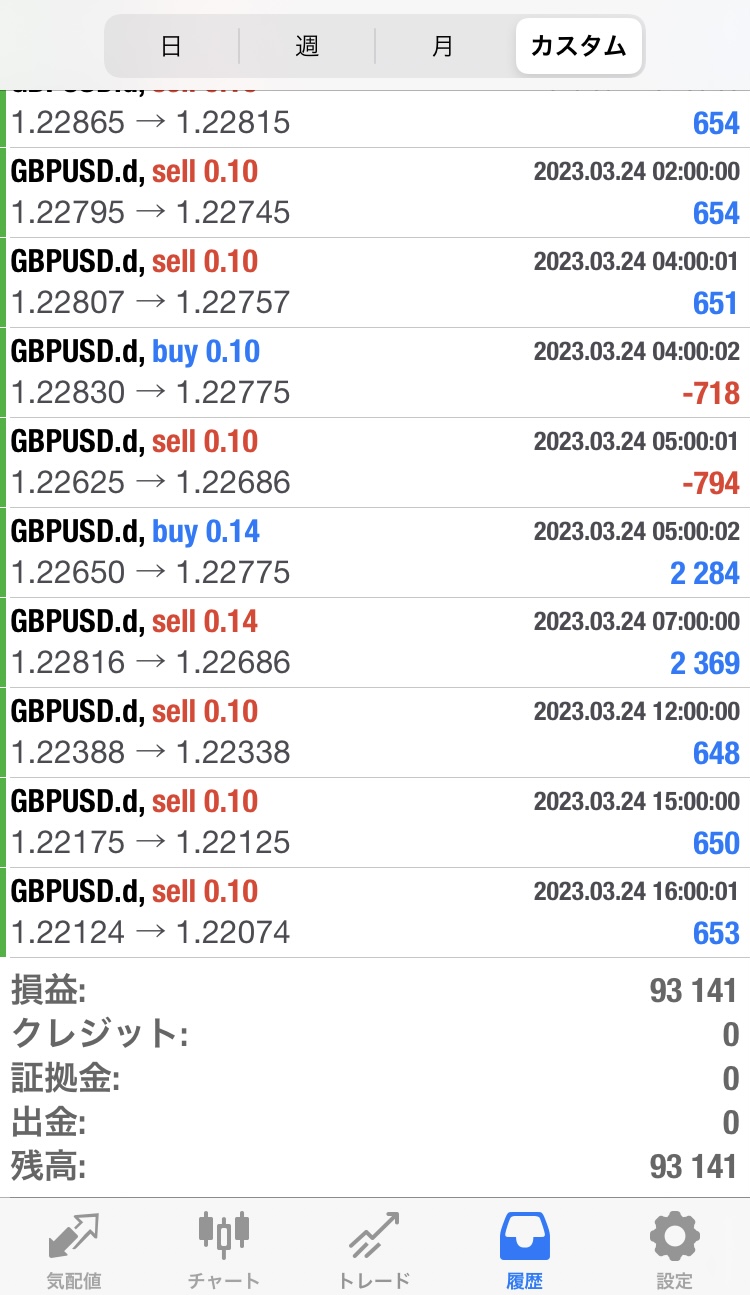Tap the sell trade from 2023.03.24 16:00:01
This screenshot has height=1295, width=750.
point(375,912)
